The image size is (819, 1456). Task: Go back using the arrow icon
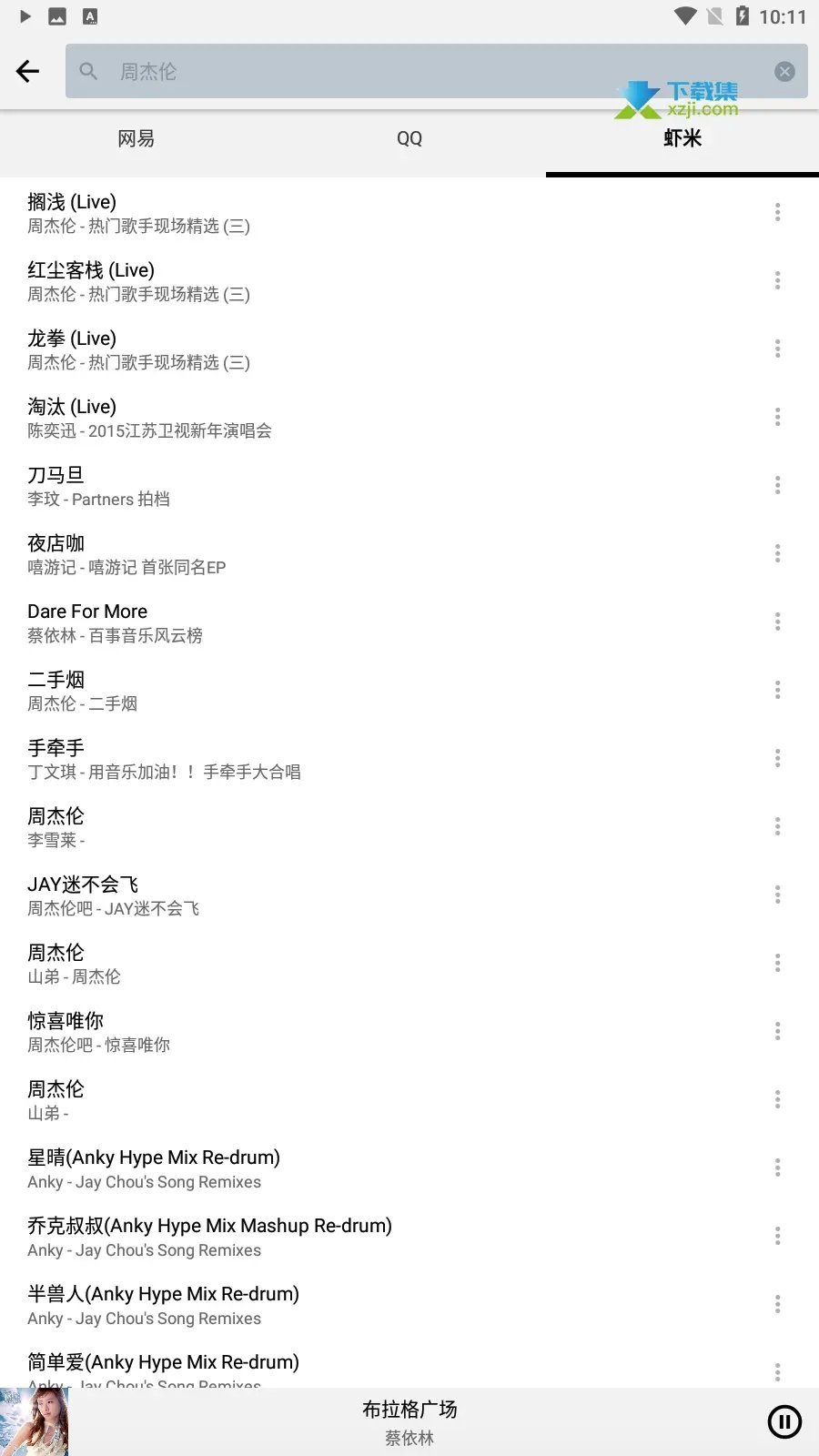coord(28,71)
